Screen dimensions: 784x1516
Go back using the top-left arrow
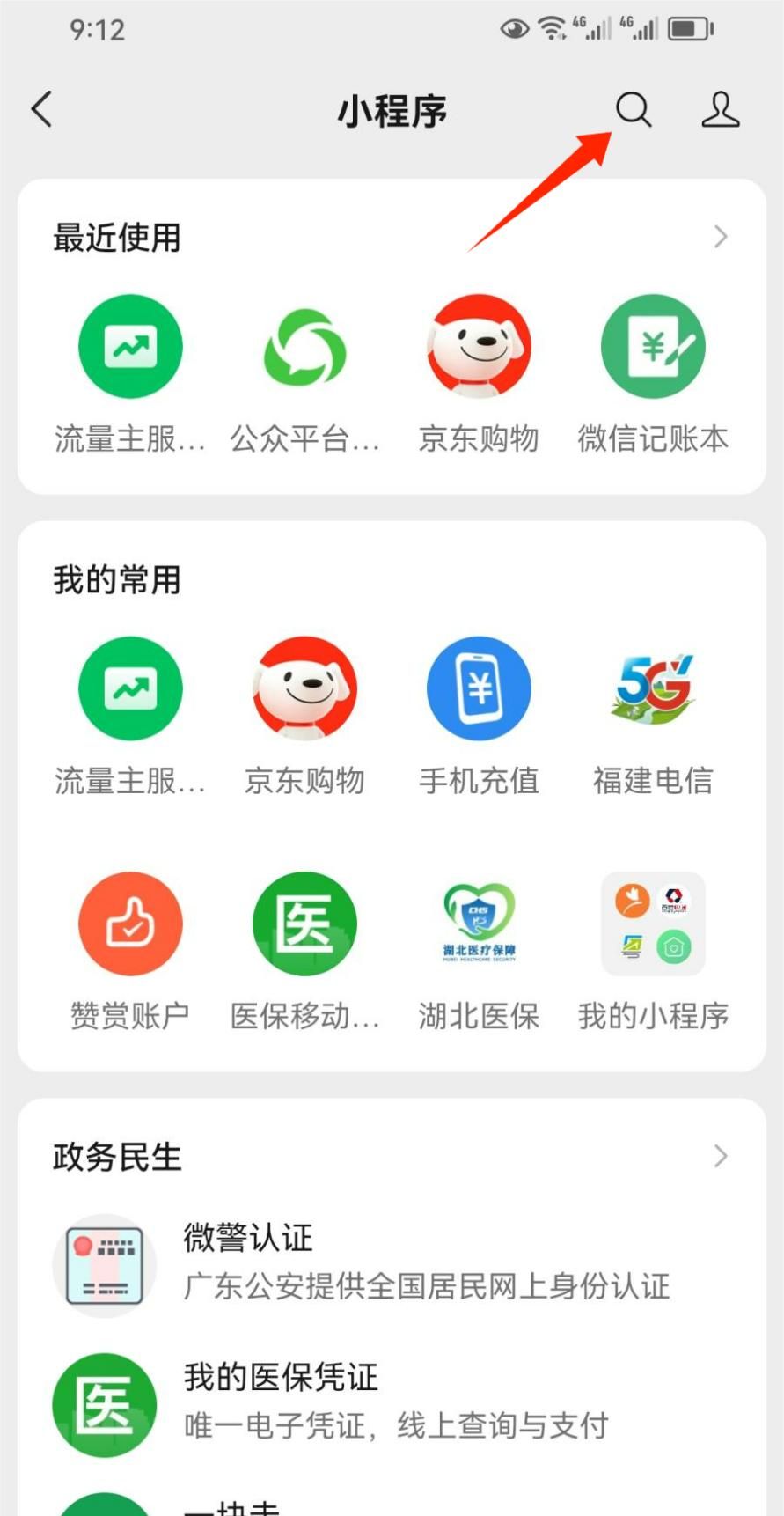click(x=42, y=110)
